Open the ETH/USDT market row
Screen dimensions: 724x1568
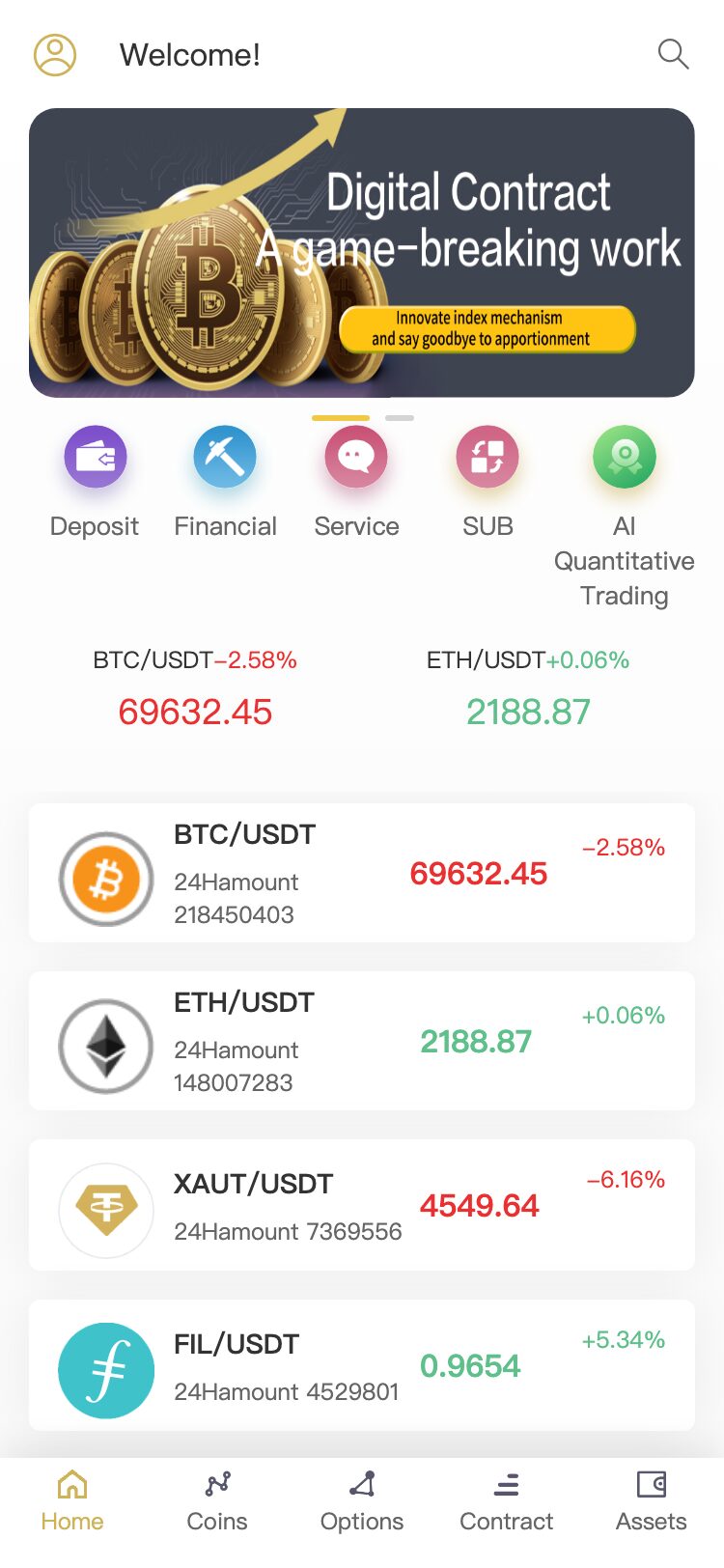tap(362, 1041)
